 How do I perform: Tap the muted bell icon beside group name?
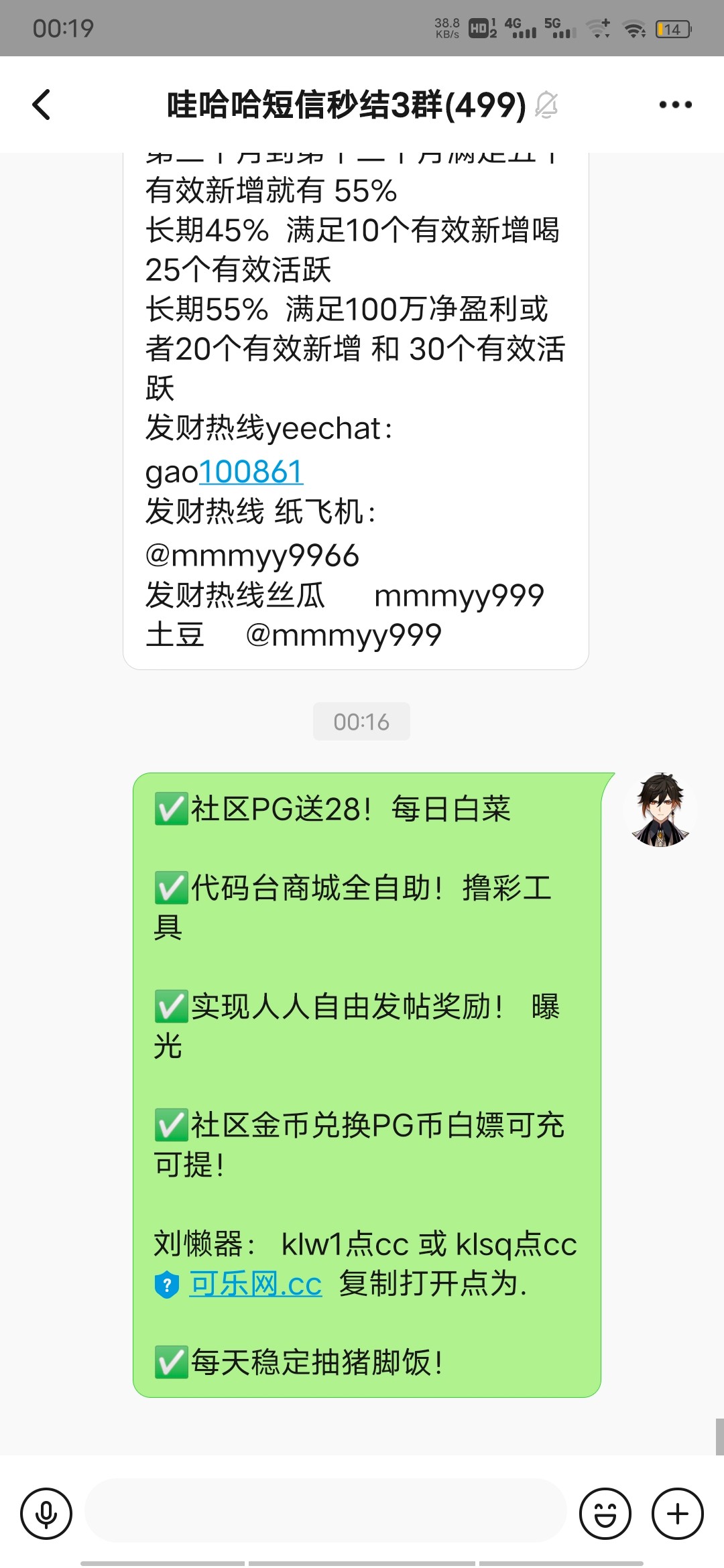pos(548,106)
